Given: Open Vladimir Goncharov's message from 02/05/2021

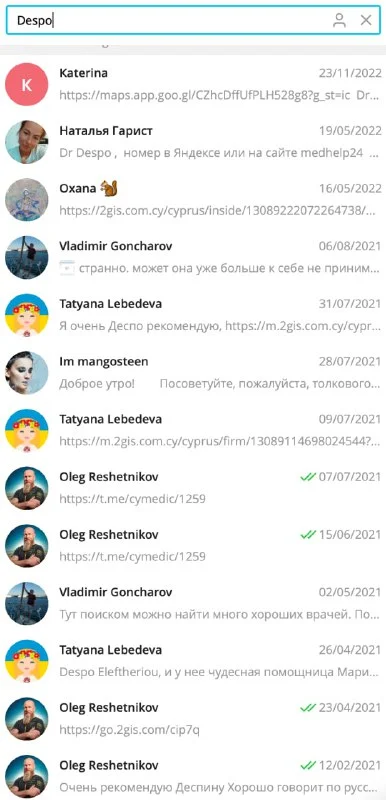Looking at the screenshot, I should (x=193, y=603).
